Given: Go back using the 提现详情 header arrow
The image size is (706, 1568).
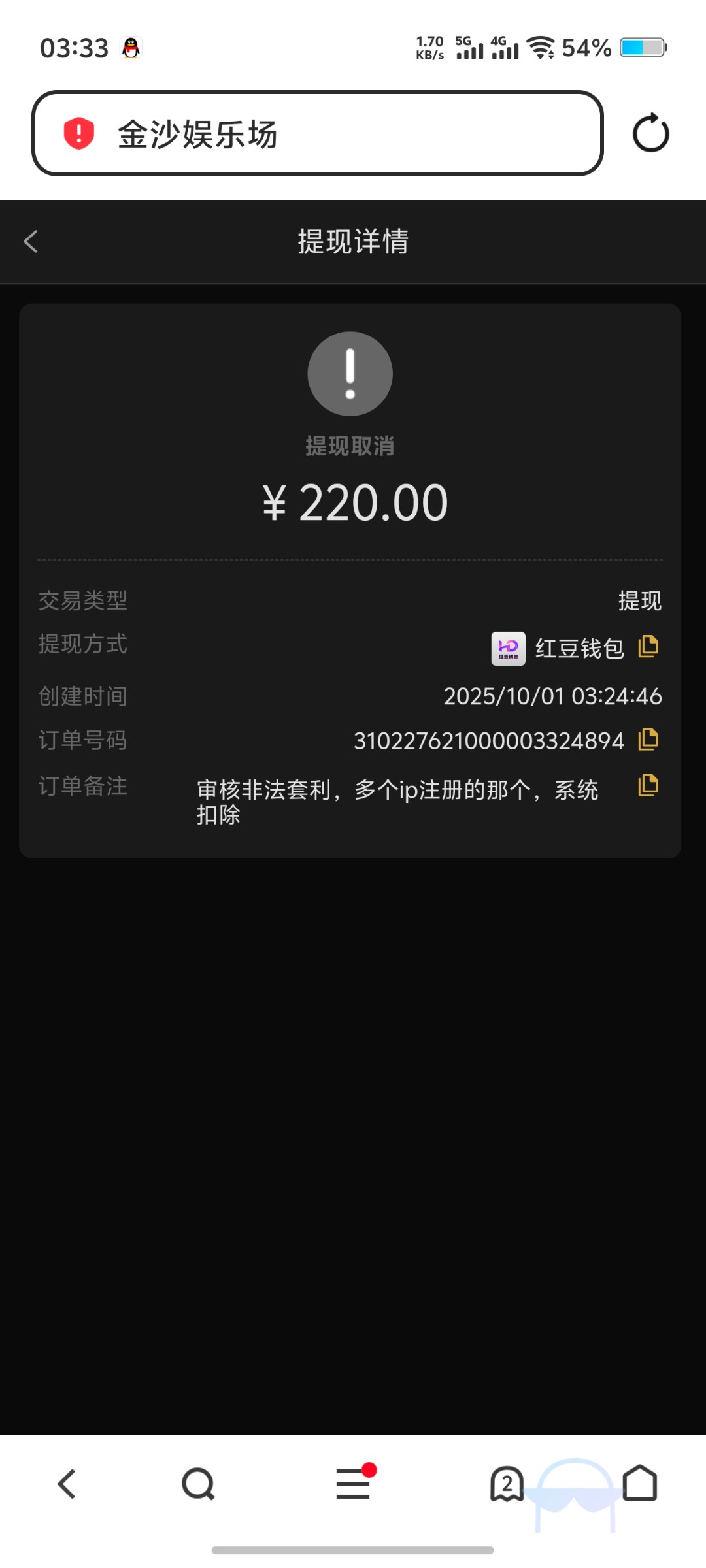Looking at the screenshot, I should (x=31, y=242).
